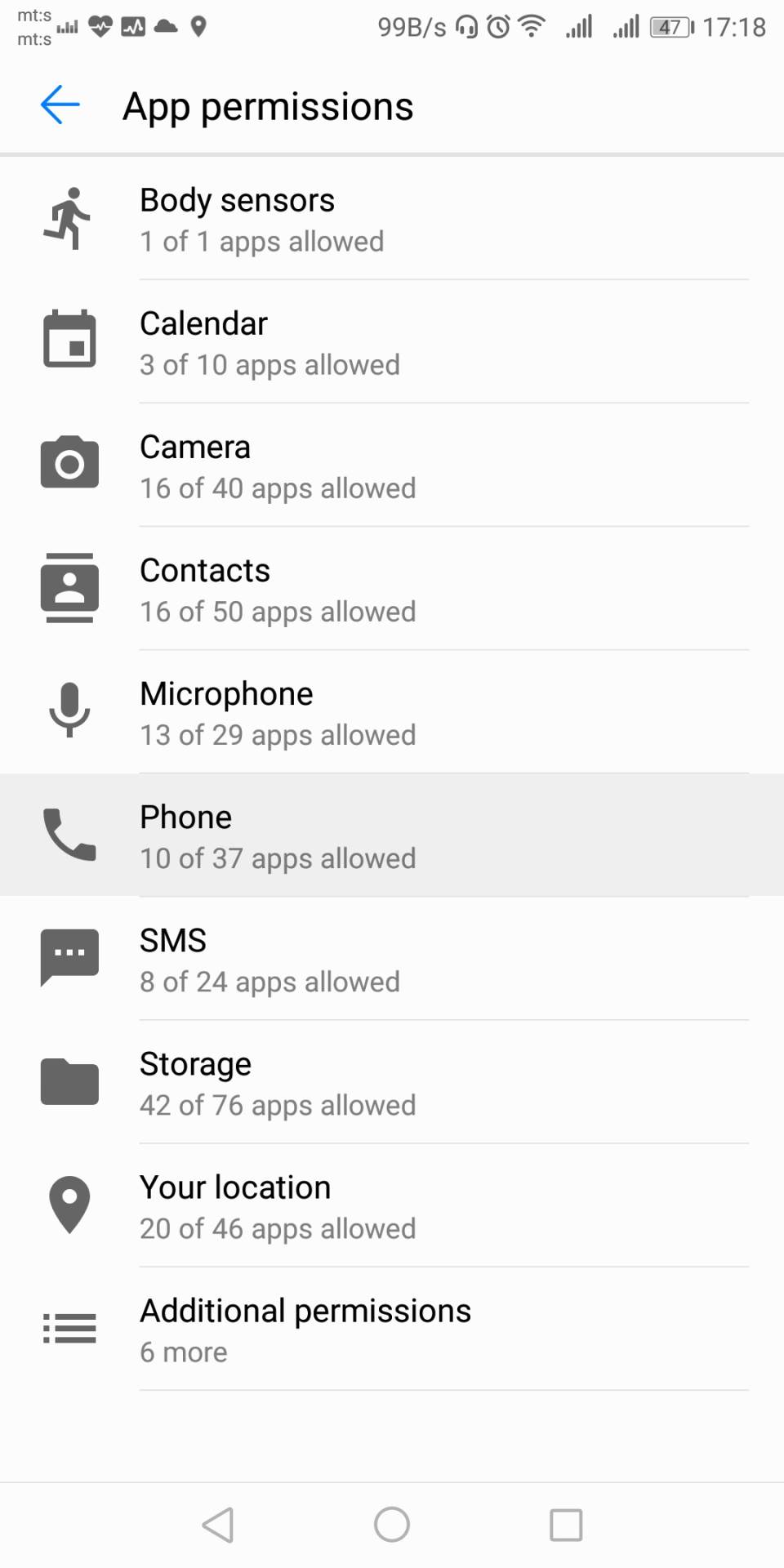This screenshot has width=784, height=1568.
Task: Open recent apps overview
Action: click(566, 1525)
